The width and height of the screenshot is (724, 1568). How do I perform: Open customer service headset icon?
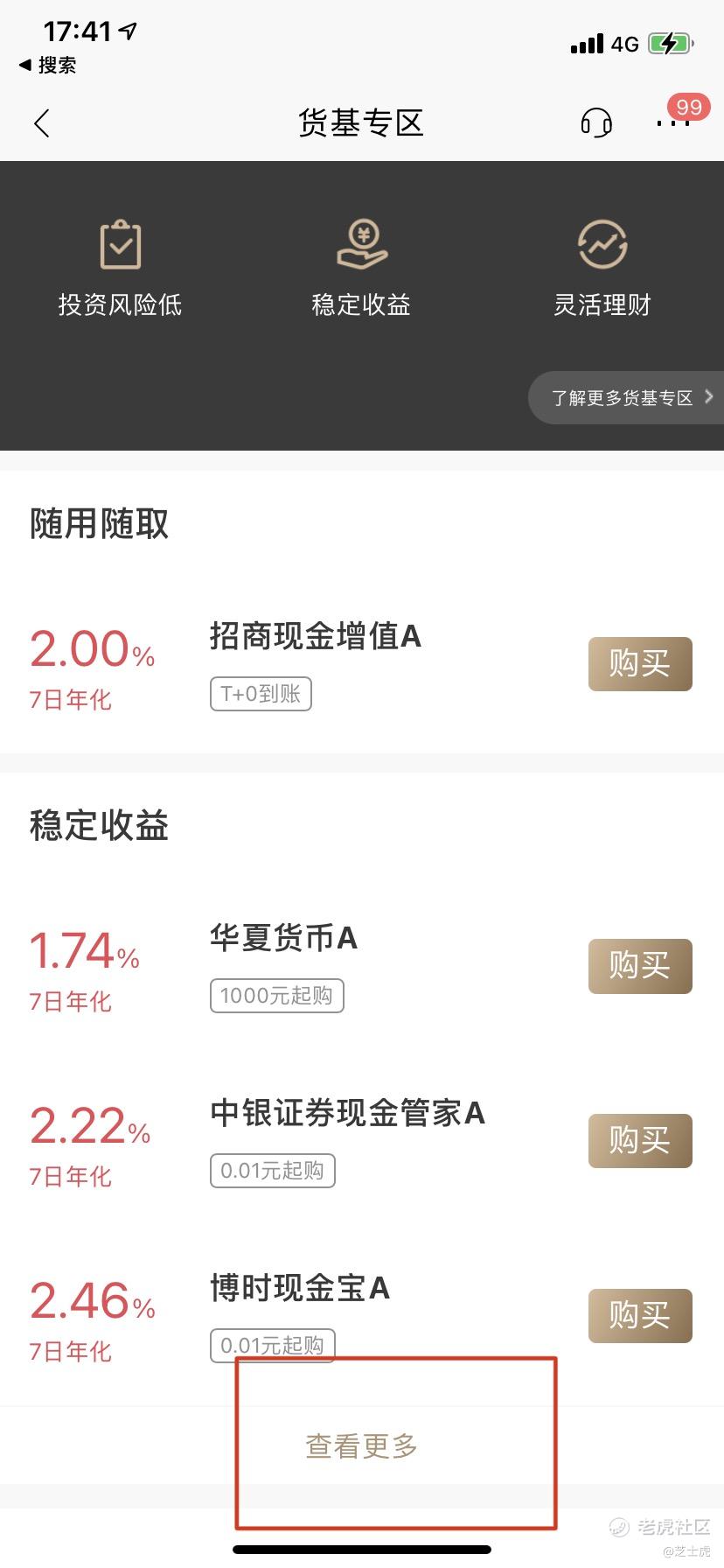point(596,122)
